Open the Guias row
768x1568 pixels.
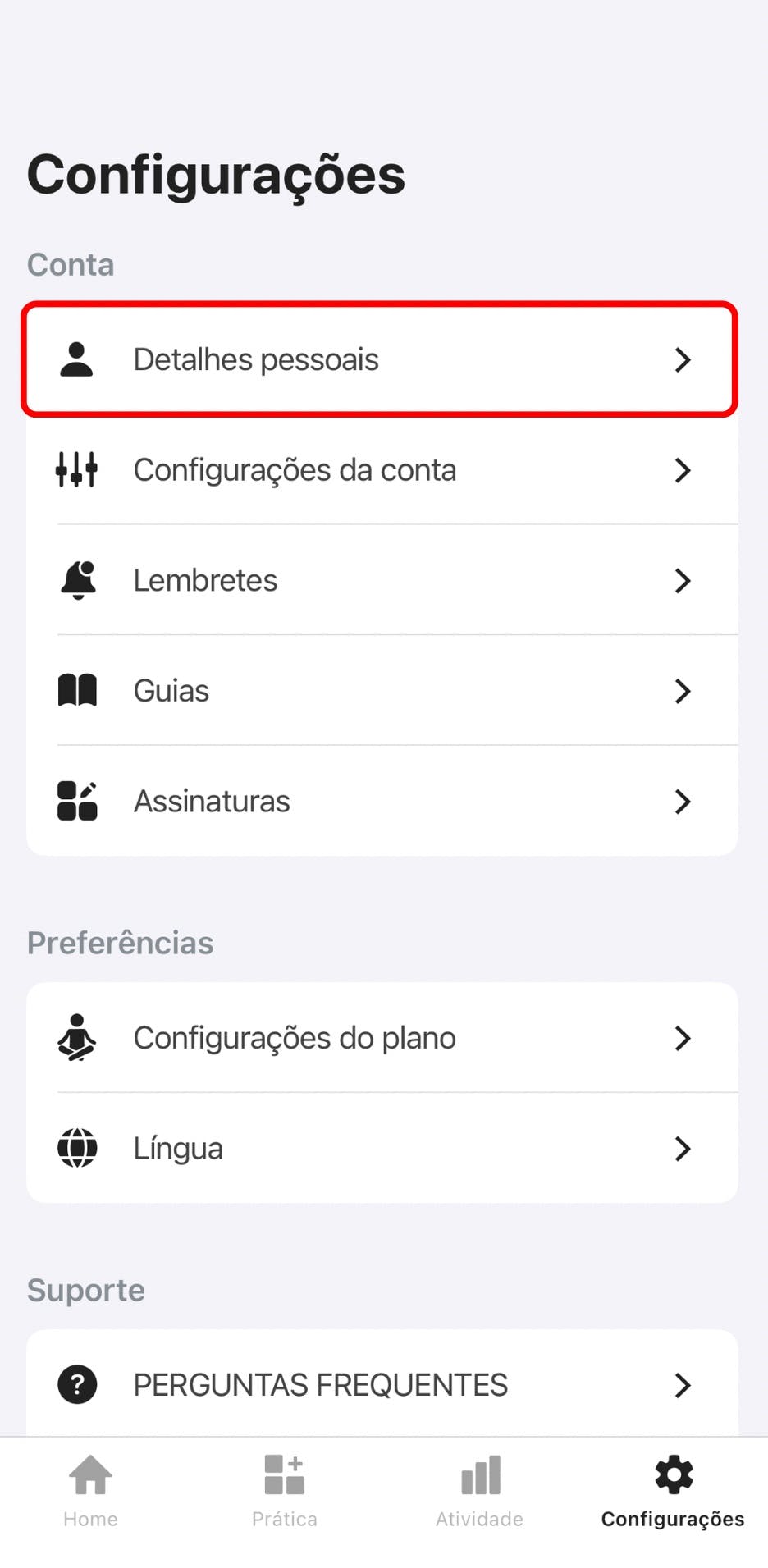click(x=379, y=691)
